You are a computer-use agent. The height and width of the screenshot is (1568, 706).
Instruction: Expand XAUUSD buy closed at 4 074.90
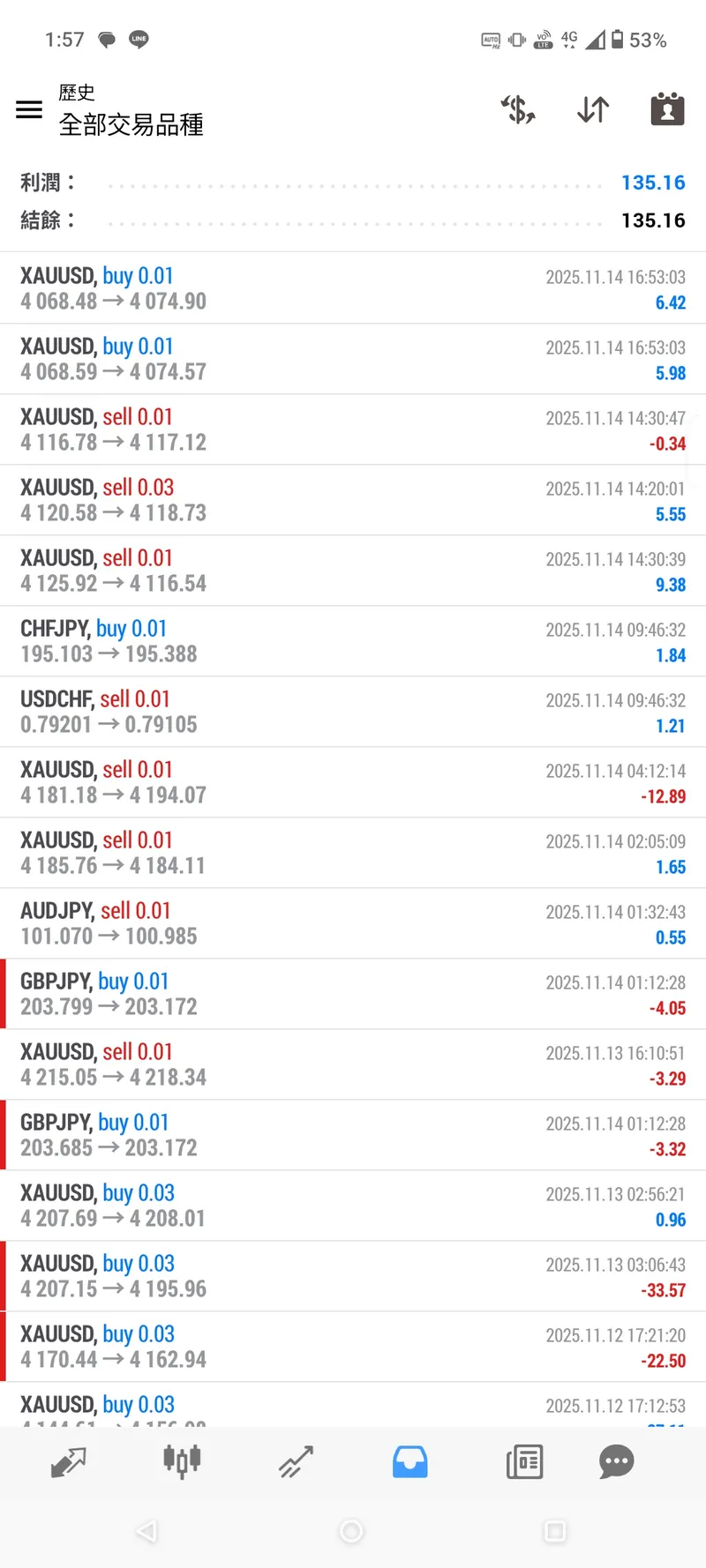click(x=353, y=288)
